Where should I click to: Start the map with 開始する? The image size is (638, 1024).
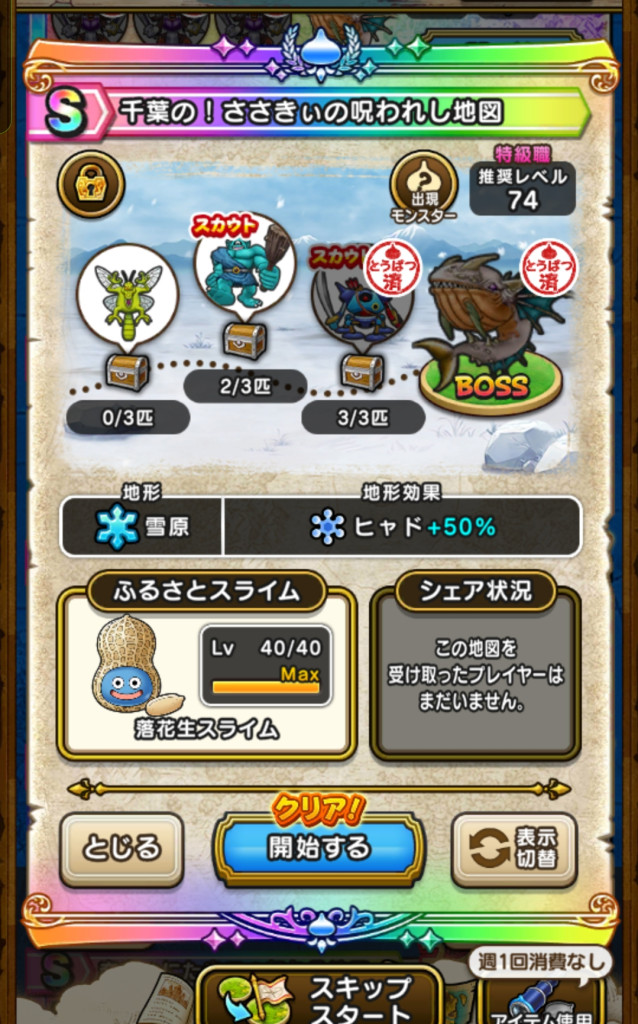319,847
